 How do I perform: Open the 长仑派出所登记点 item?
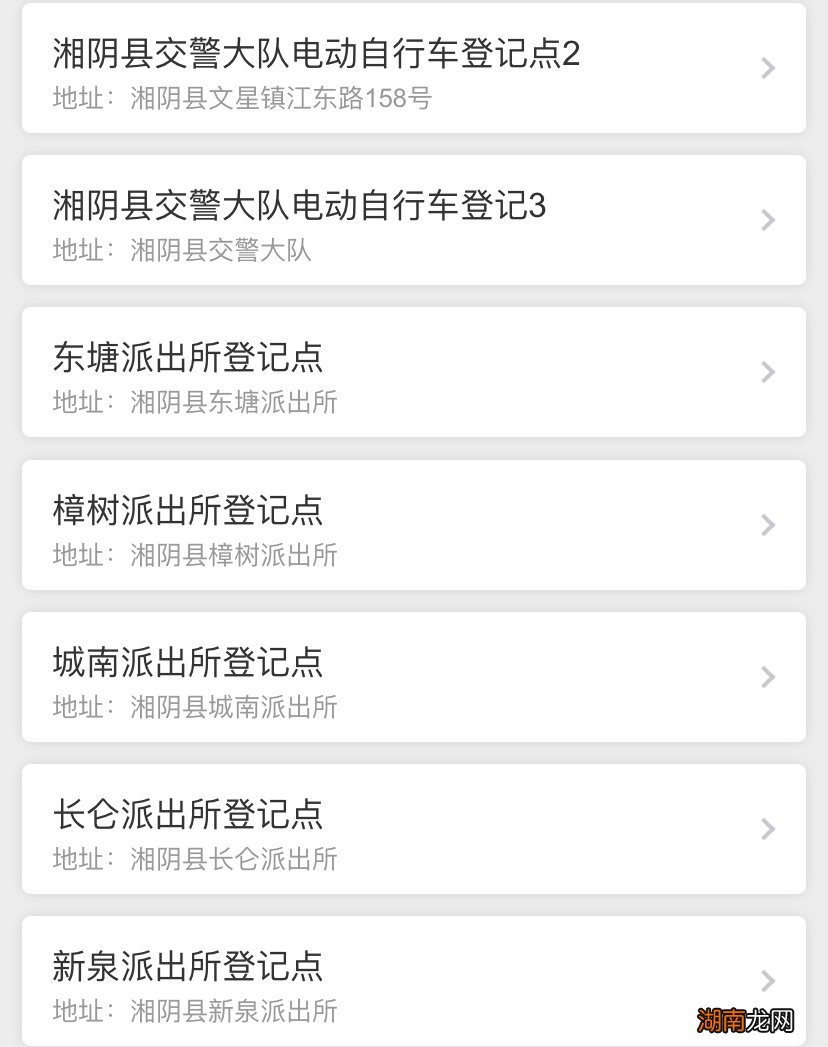[x=187, y=815]
